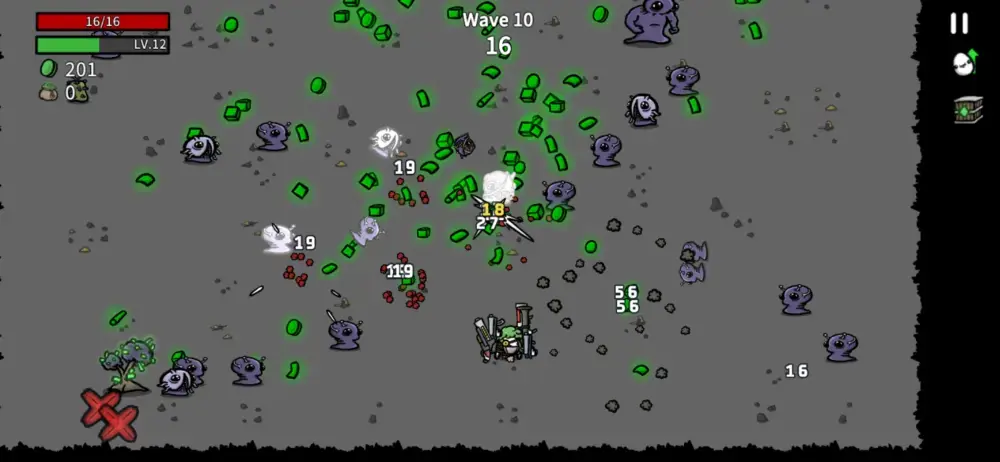This screenshot has width=1000, height=462.
Task: Pause the game
Action: click(958, 23)
